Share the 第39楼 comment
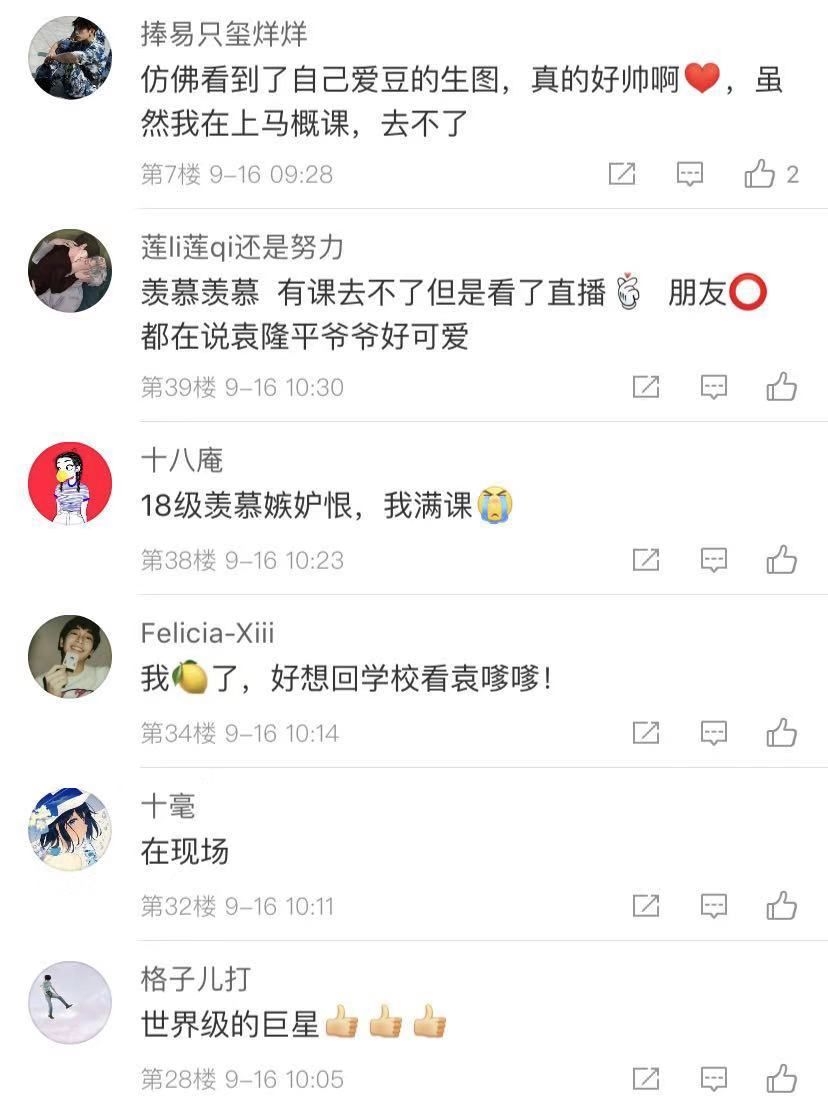Viewport: 828px width, 1107px height. [x=646, y=387]
